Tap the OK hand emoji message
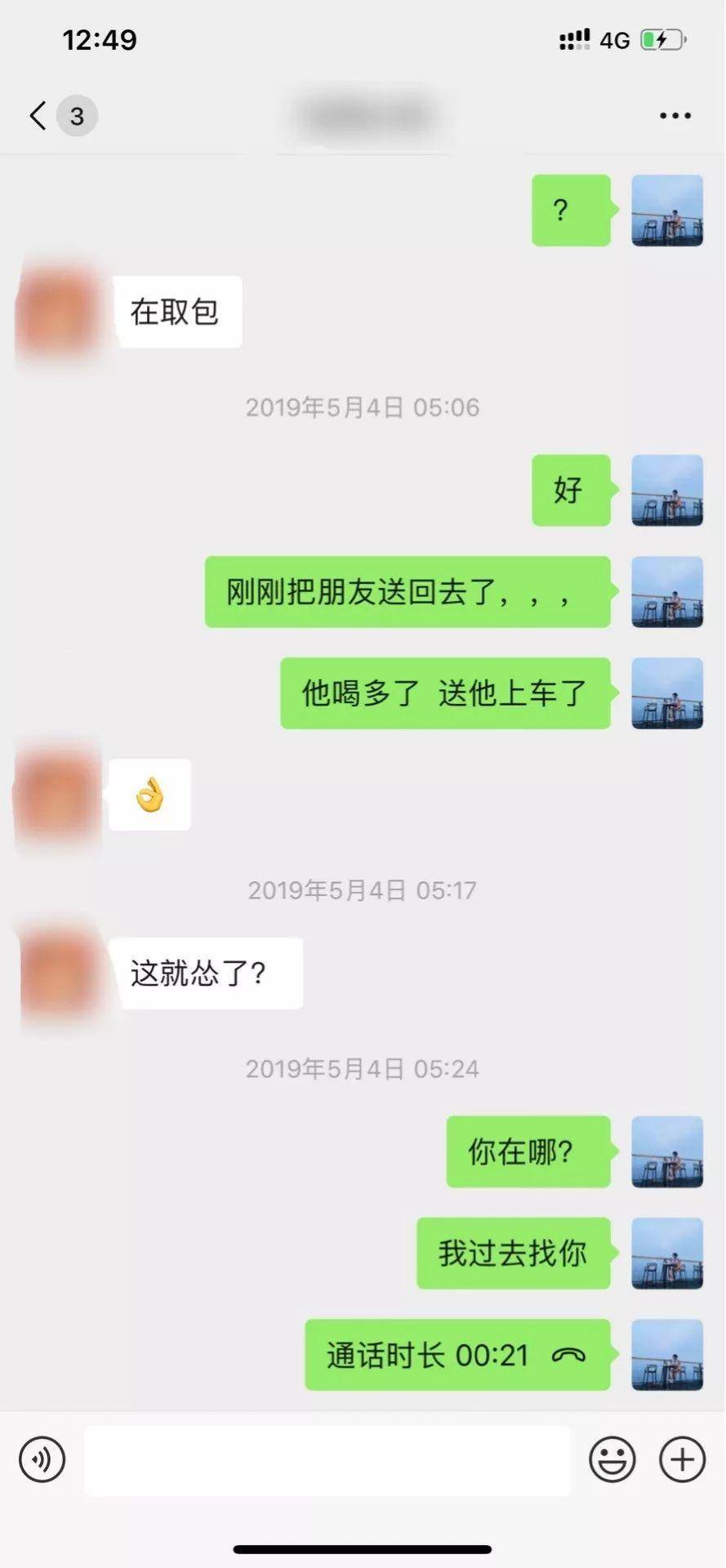This screenshot has height=1568, width=726. tap(149, 795)
